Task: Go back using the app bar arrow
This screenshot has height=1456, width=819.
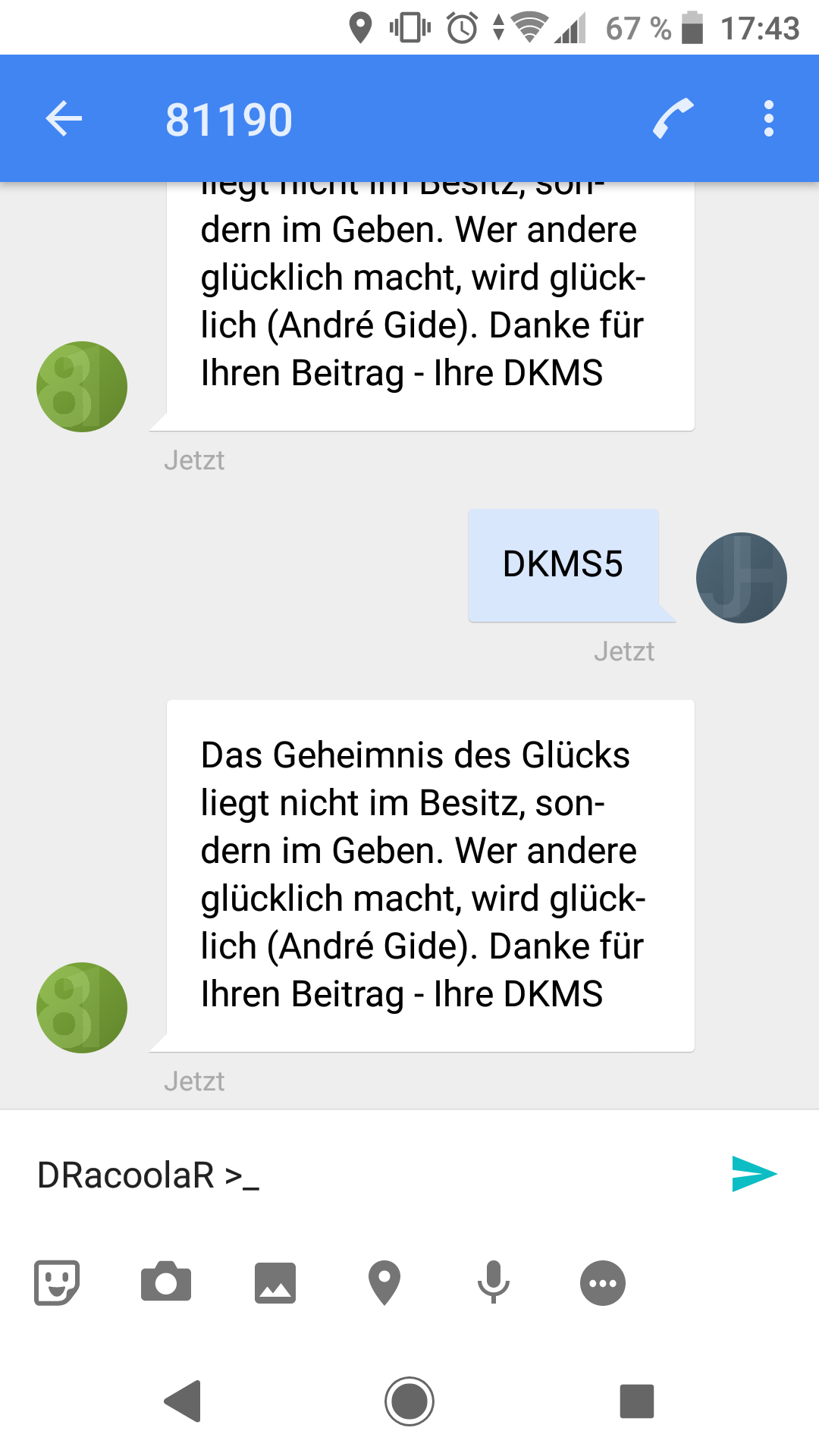Action: 64,119
